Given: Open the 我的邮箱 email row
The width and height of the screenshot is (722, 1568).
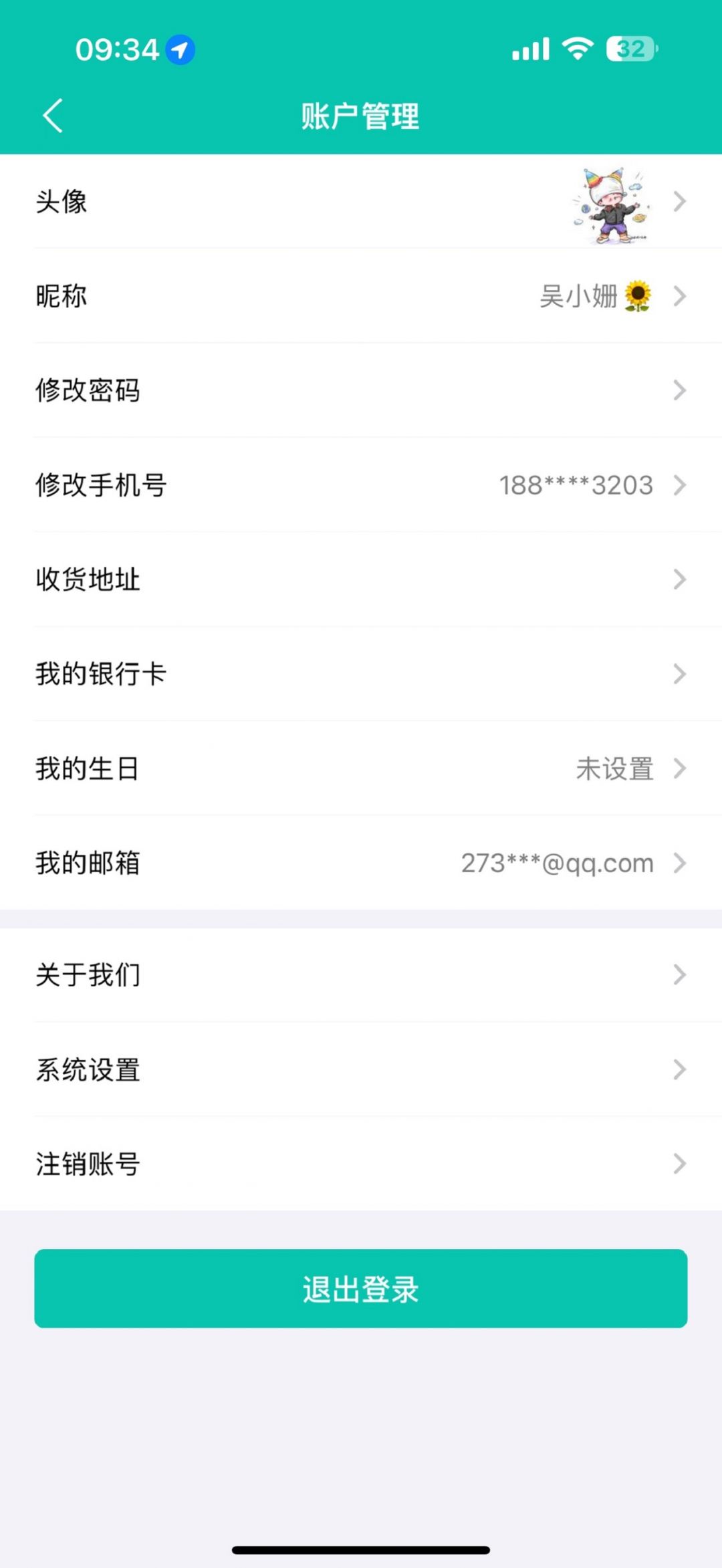Looking at the screenshot, I should click(x=361, y=863).
